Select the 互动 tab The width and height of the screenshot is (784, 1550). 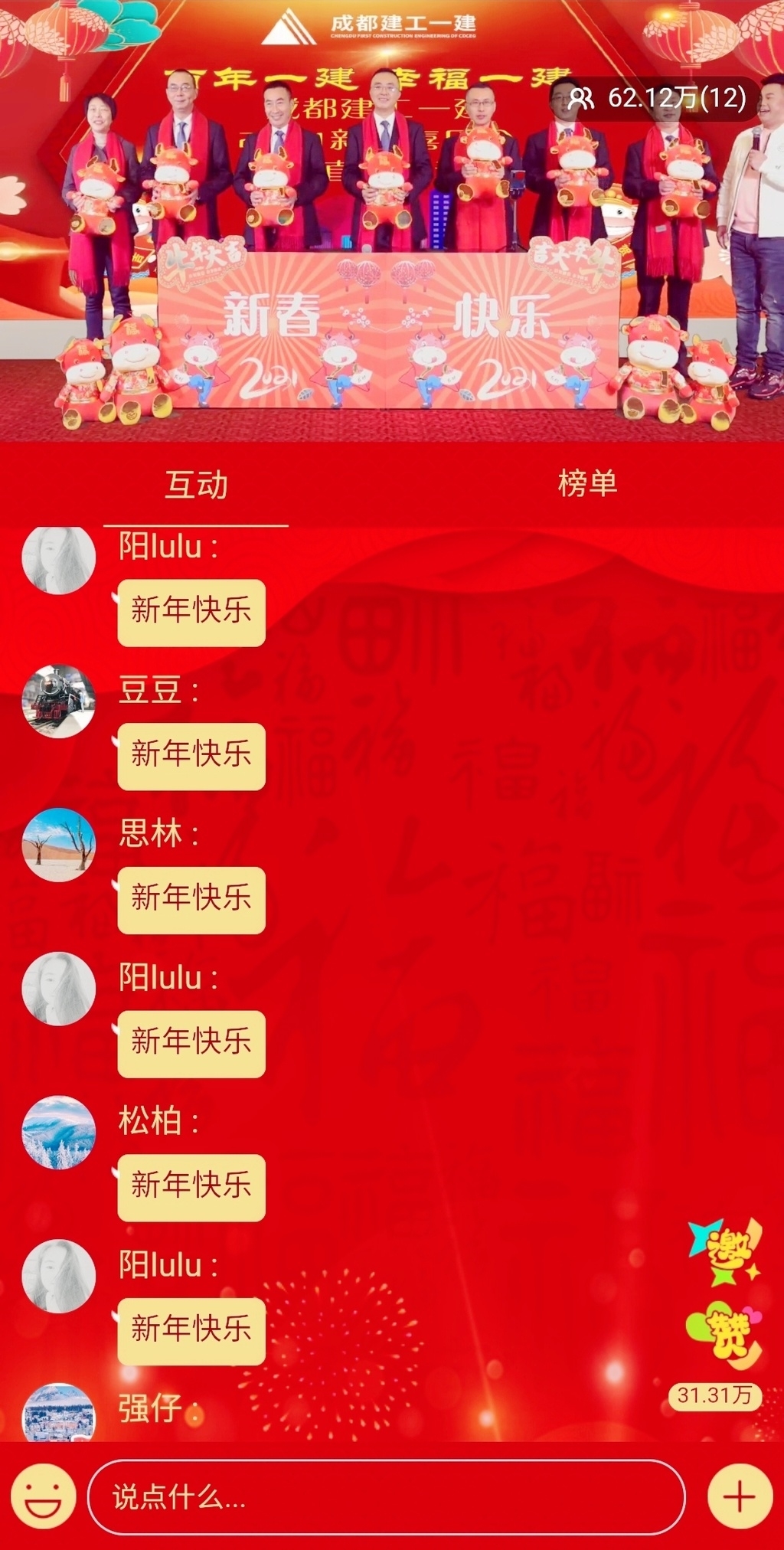[x=196, y=486]
